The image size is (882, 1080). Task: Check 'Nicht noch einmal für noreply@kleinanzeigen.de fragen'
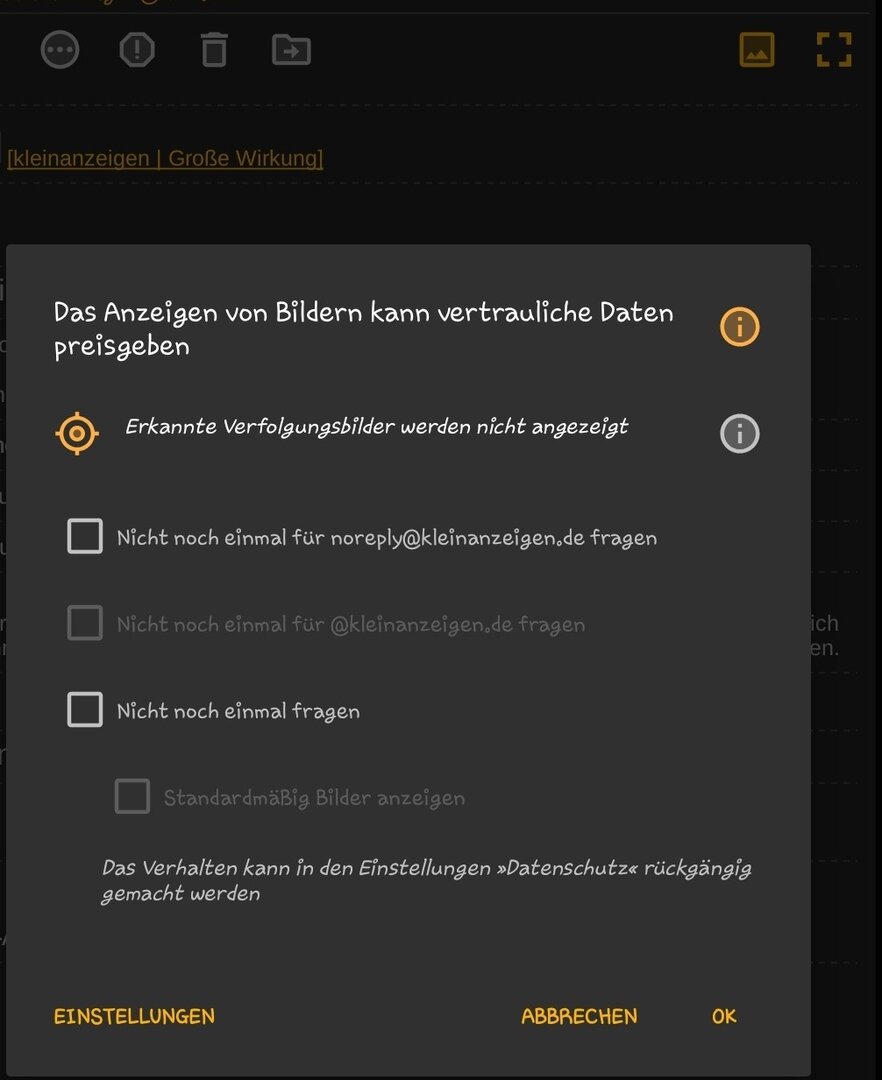pos(85,537)
